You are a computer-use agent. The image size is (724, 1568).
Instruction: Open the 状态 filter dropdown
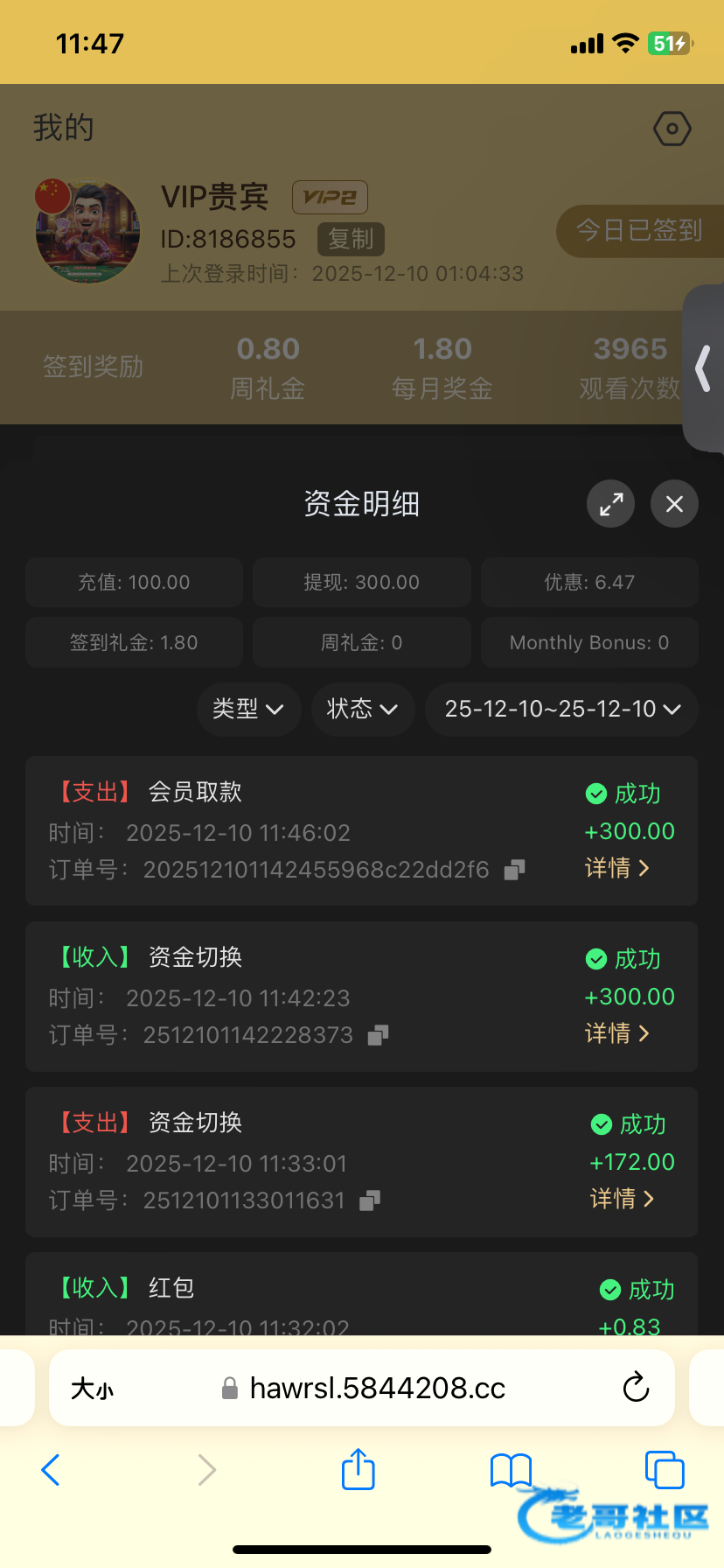362,709
